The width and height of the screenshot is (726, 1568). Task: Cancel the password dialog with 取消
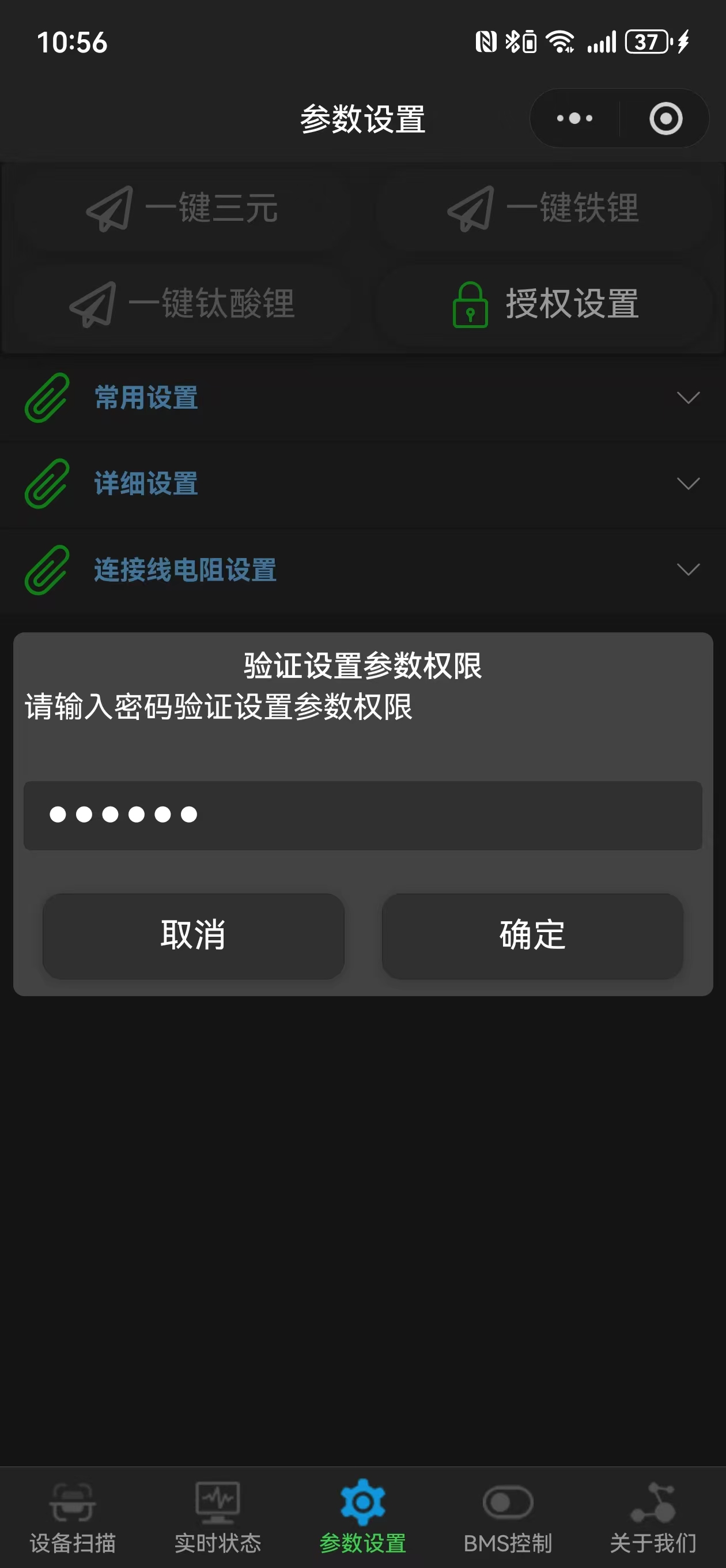[194, 936]
